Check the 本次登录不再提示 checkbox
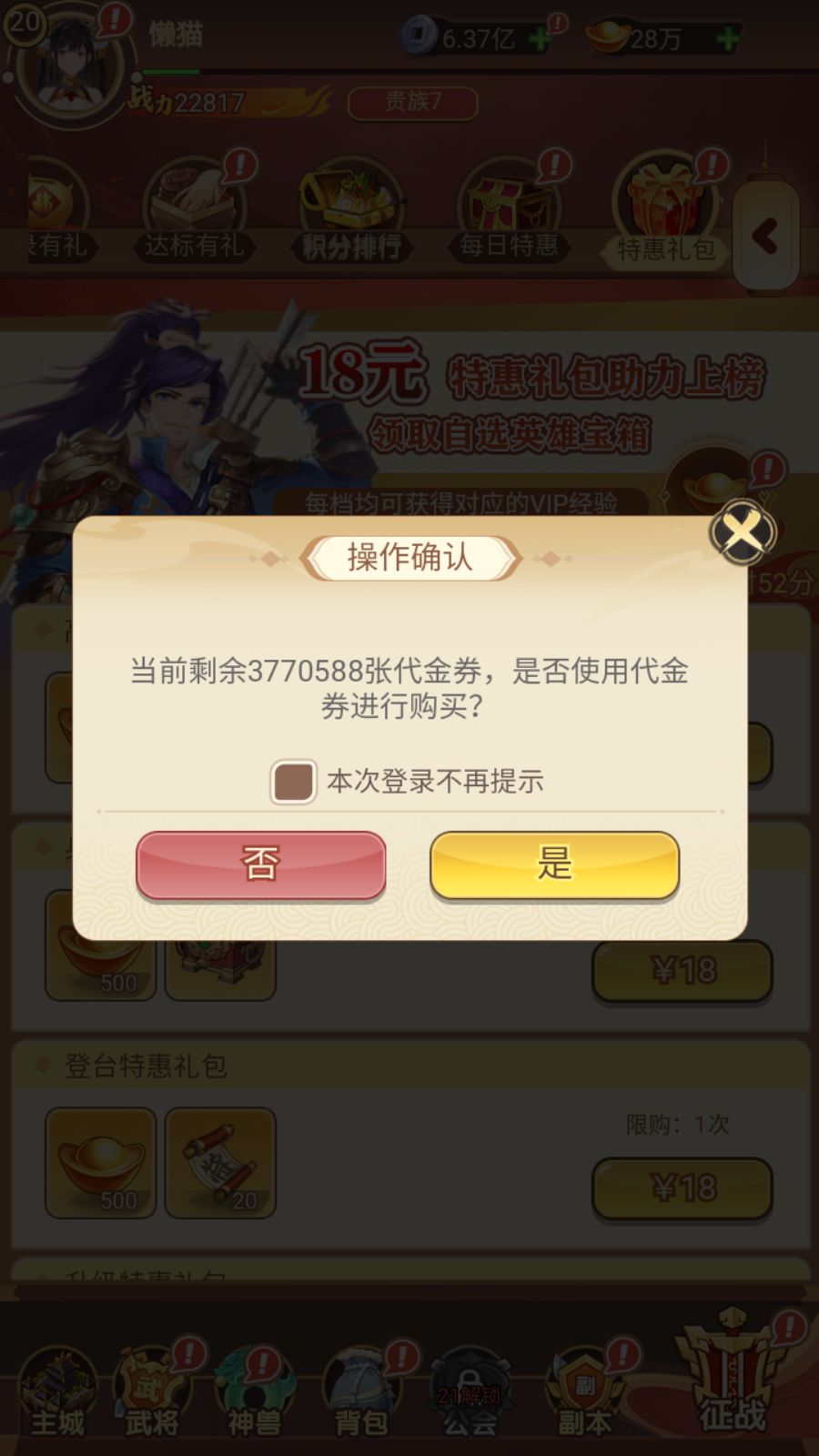This screenshot has height=1456, width=819. tap(293, 782)
